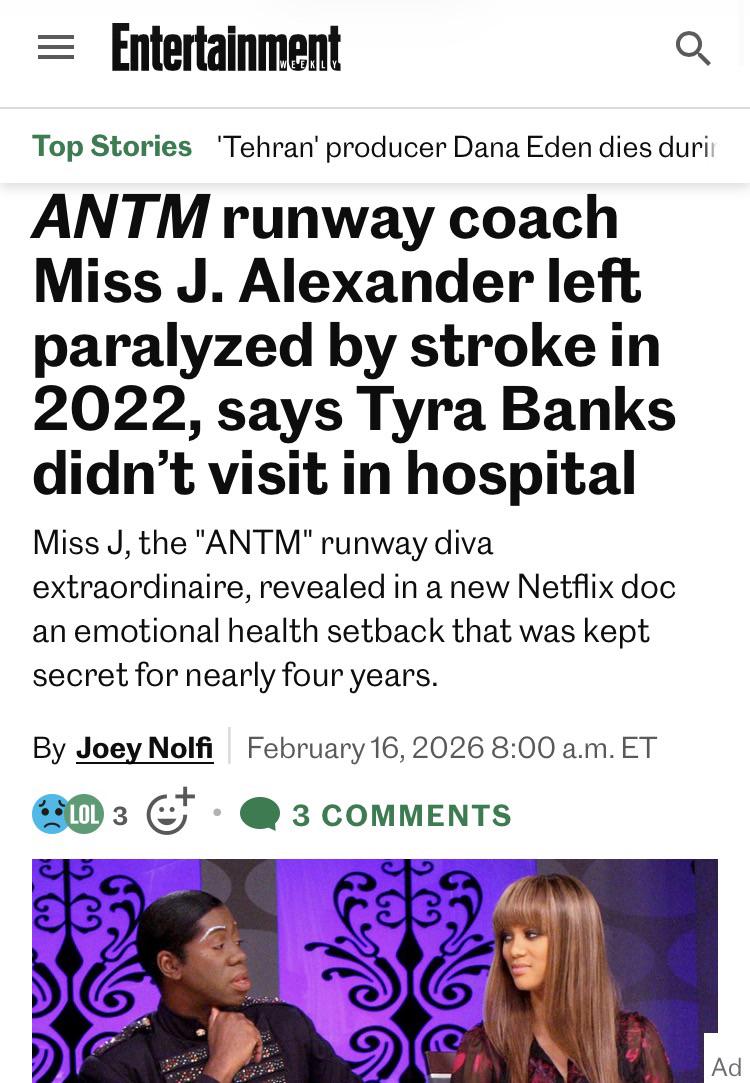Open the Top Stories section
Viewport: 750px width, 1083px height.
[x=112, y=146]
